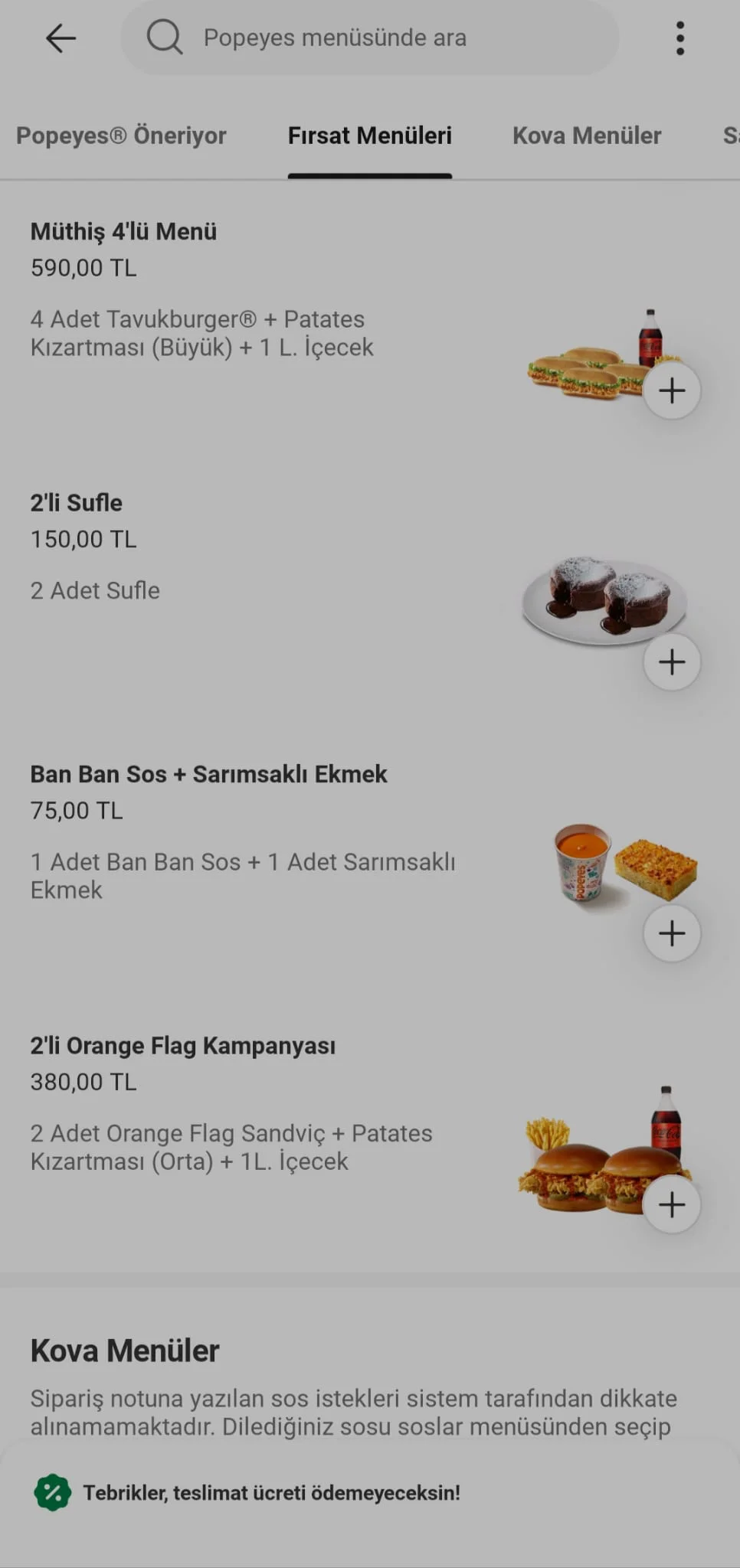Image resolution: width=740 pixels, height=1568 pixels.
Task: View the 2'li Sufle item
Action: (x=77, y=503)
